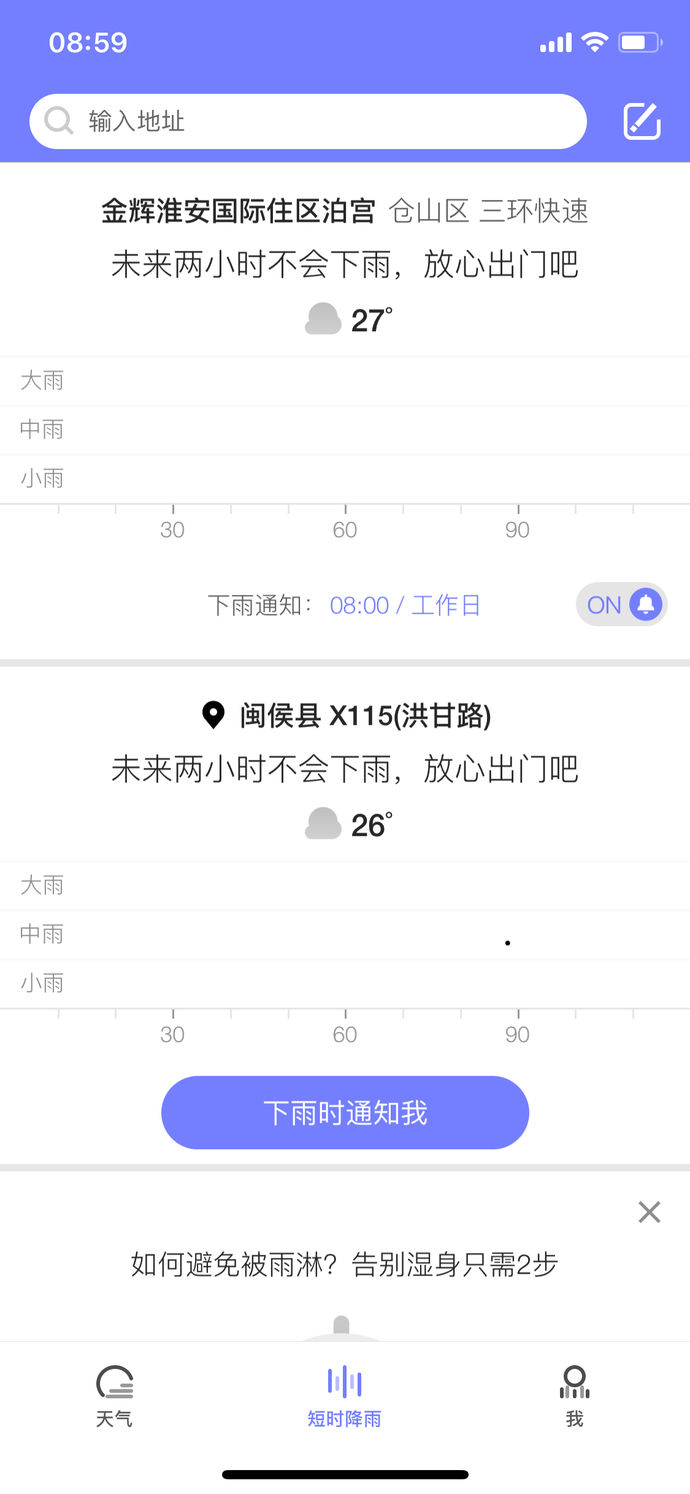Change the 08:00 / 工作日 rain notification time
The height and width of the screenshot is (1494, 690).
[405, 605]
